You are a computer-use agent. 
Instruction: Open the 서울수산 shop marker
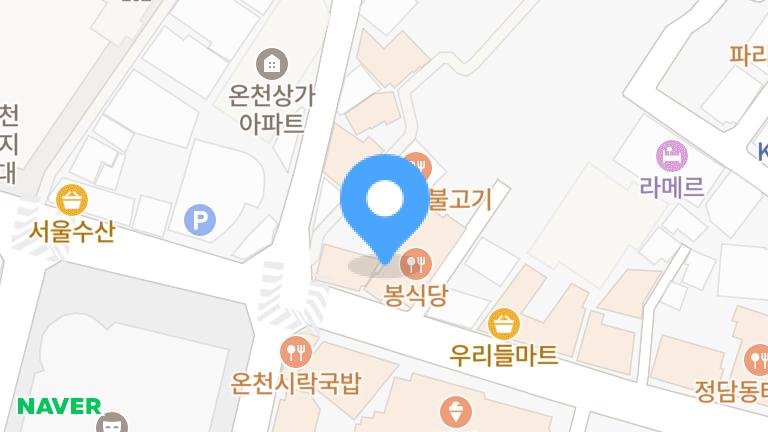(71, 199)
